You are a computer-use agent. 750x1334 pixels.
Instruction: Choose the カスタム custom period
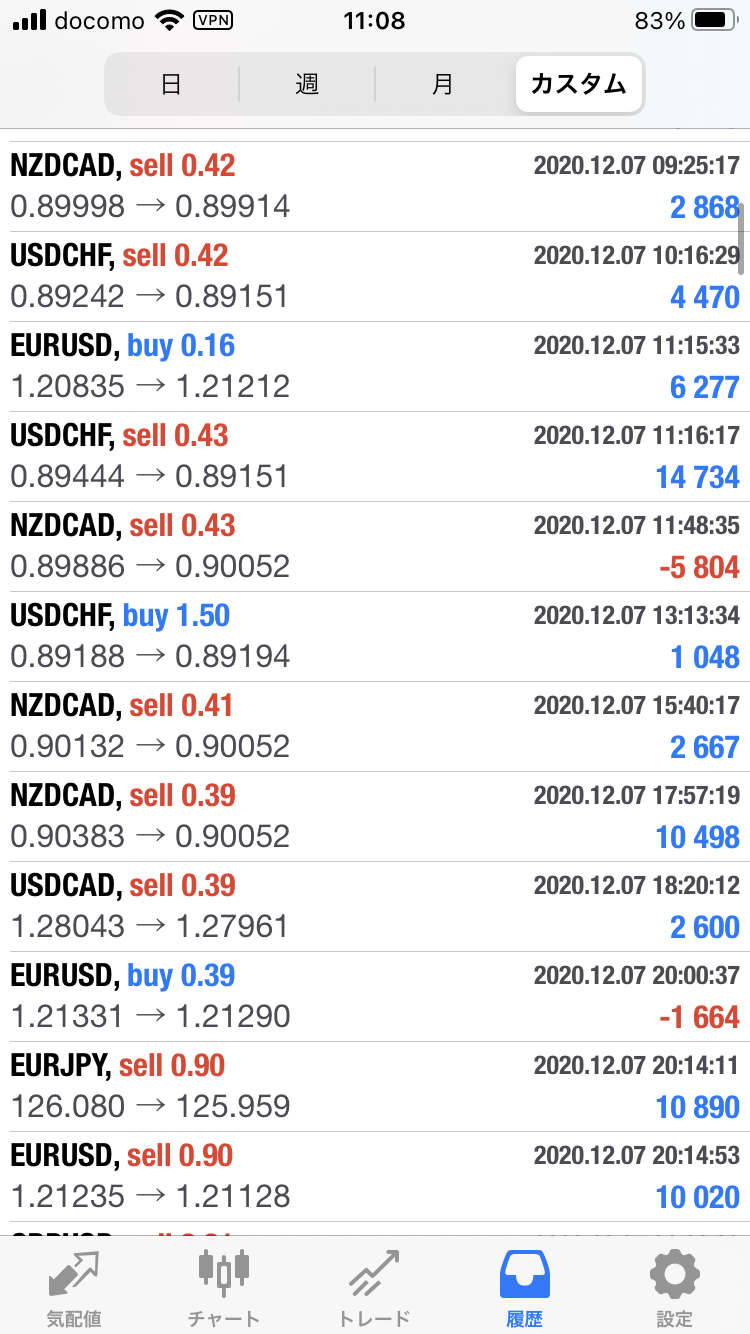click(579, 84)
